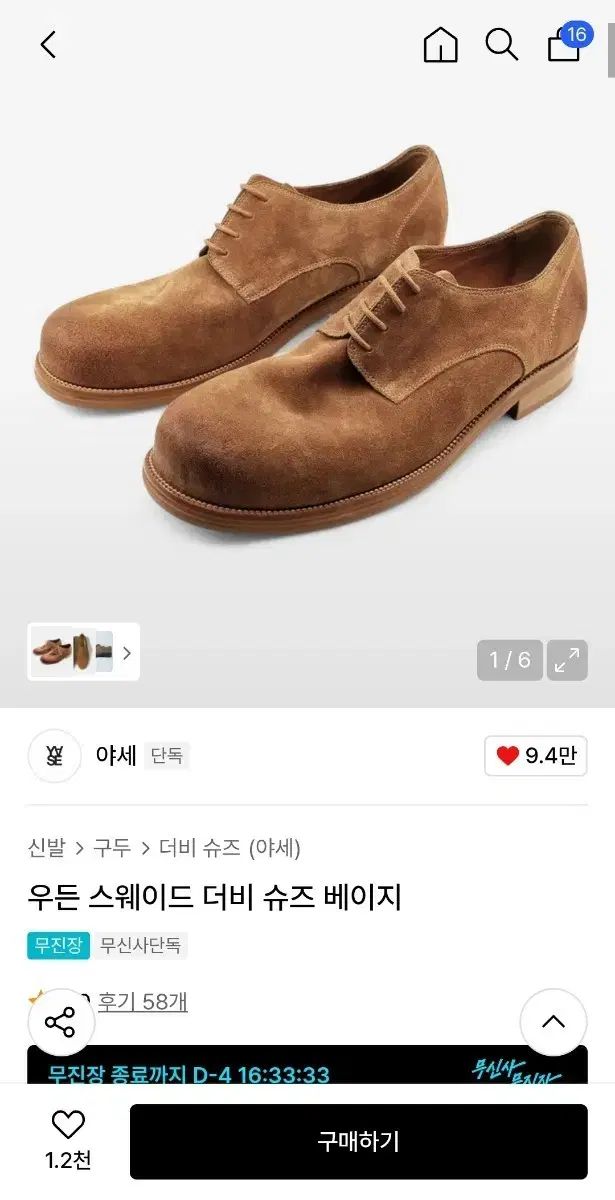Open the product image thumbnail strip
Viewport: 615px width, 1200px height.
tap(83, 652)
